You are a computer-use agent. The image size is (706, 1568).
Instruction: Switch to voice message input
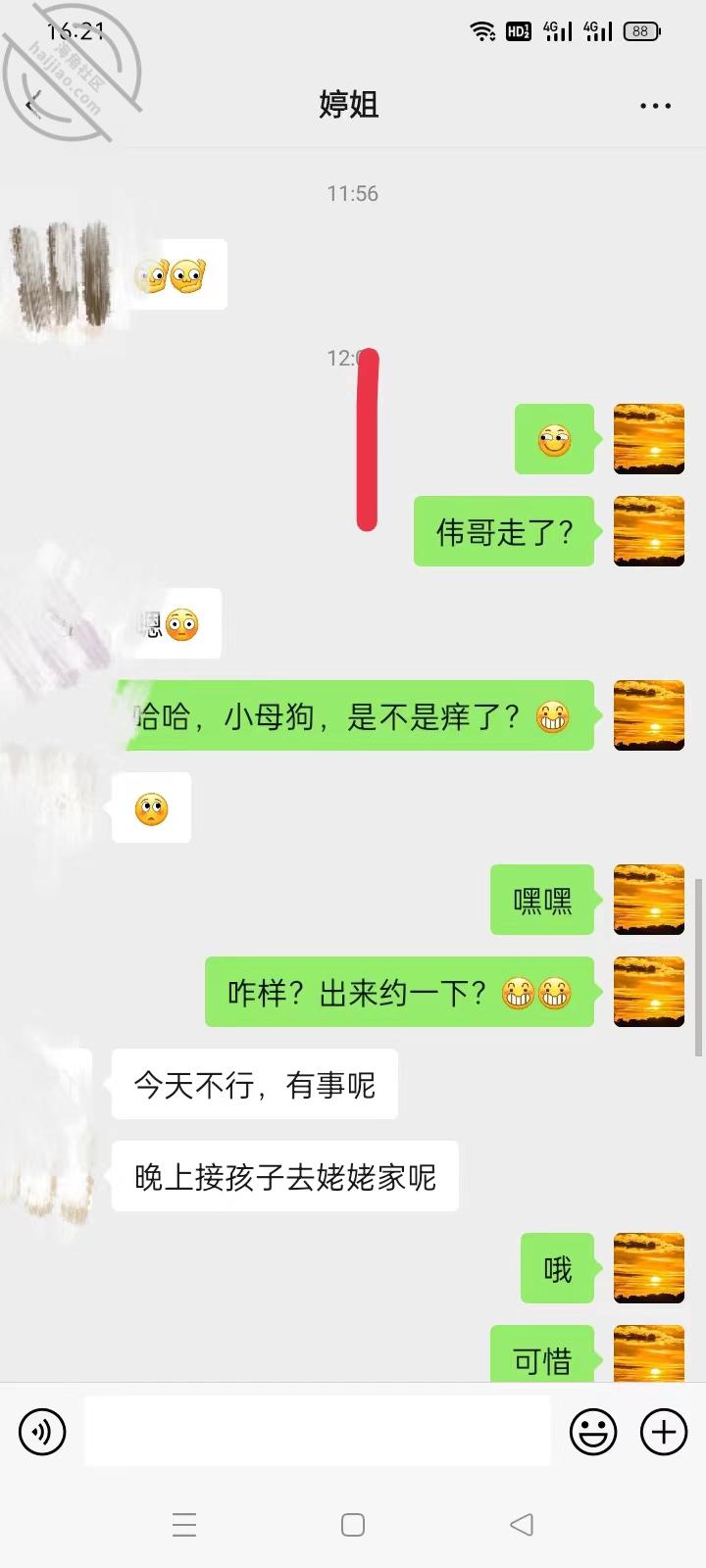[42, 1432]
